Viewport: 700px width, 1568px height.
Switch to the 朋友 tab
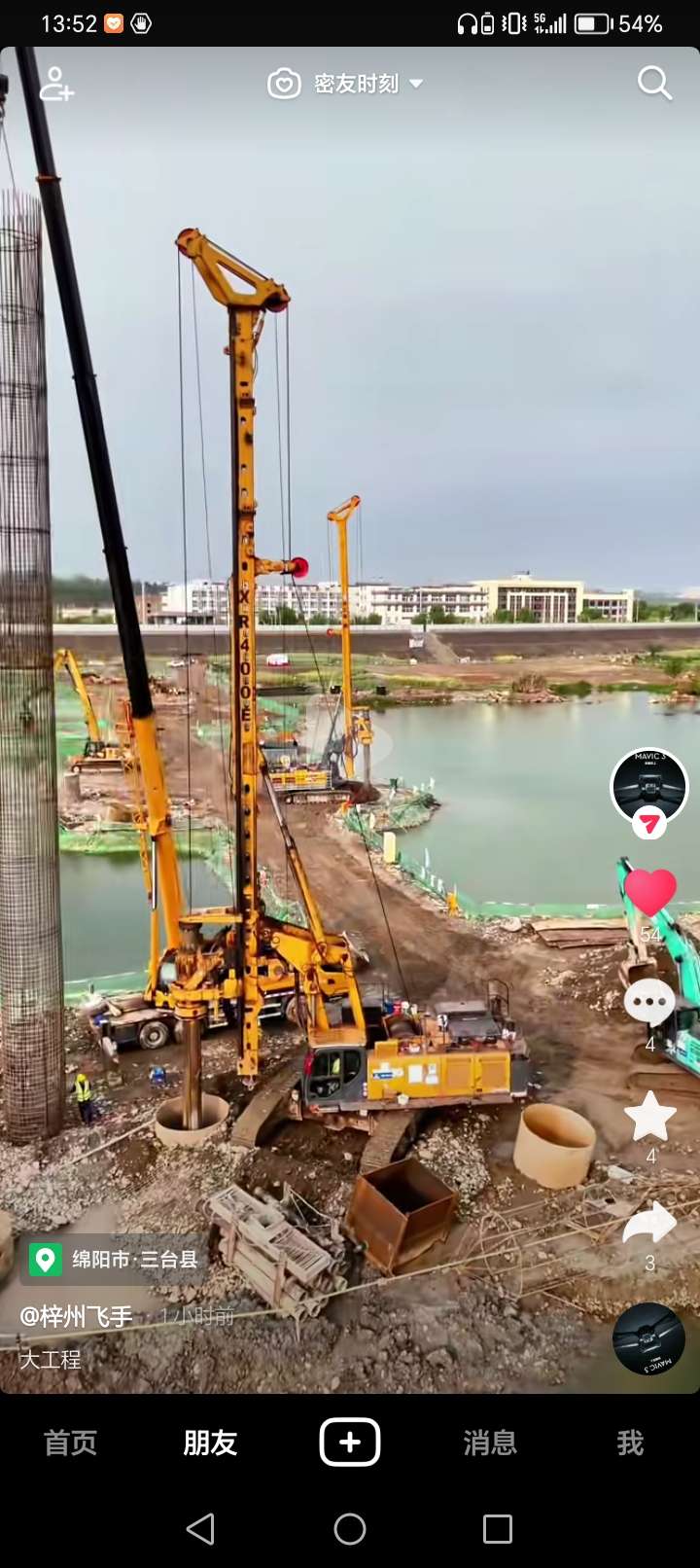pos(210,1443)
